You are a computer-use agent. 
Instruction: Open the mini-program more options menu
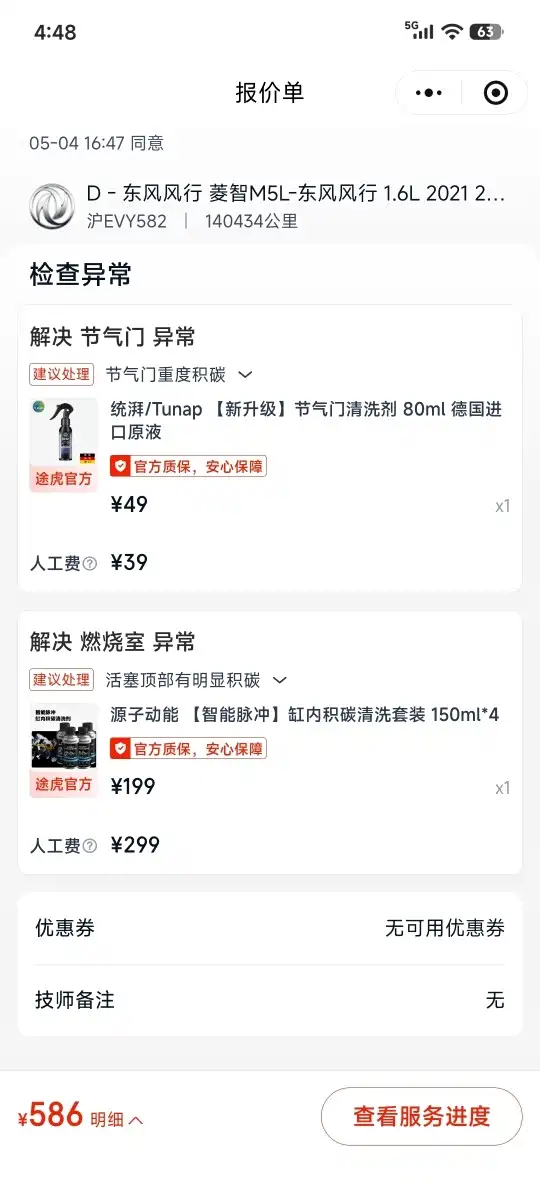(x=428, y=93)
